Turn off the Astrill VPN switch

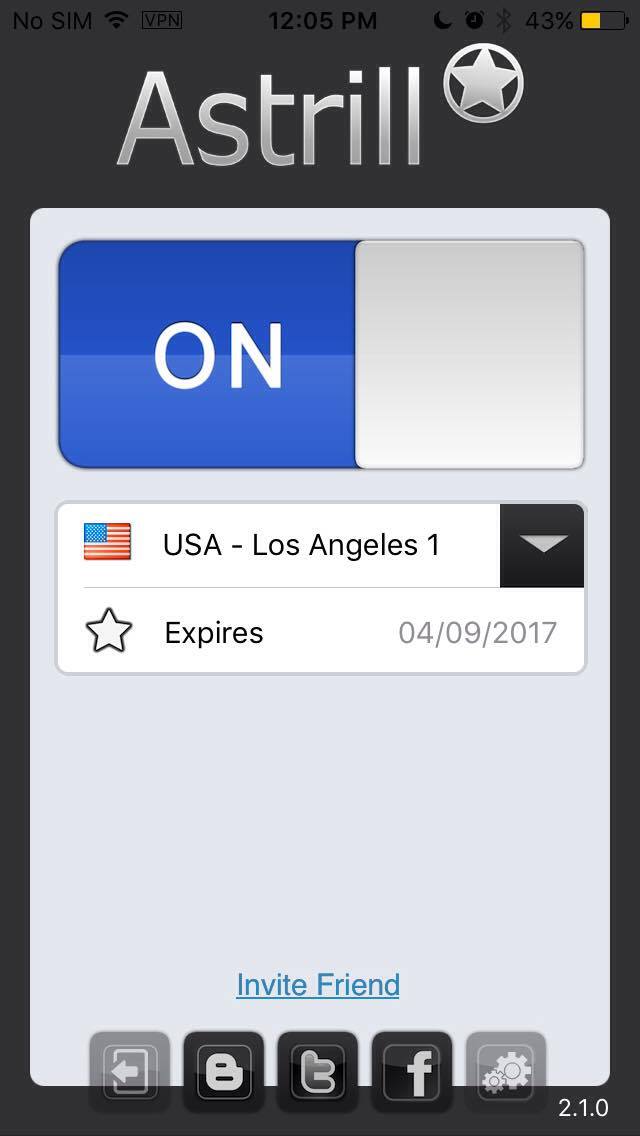(321, 354)
